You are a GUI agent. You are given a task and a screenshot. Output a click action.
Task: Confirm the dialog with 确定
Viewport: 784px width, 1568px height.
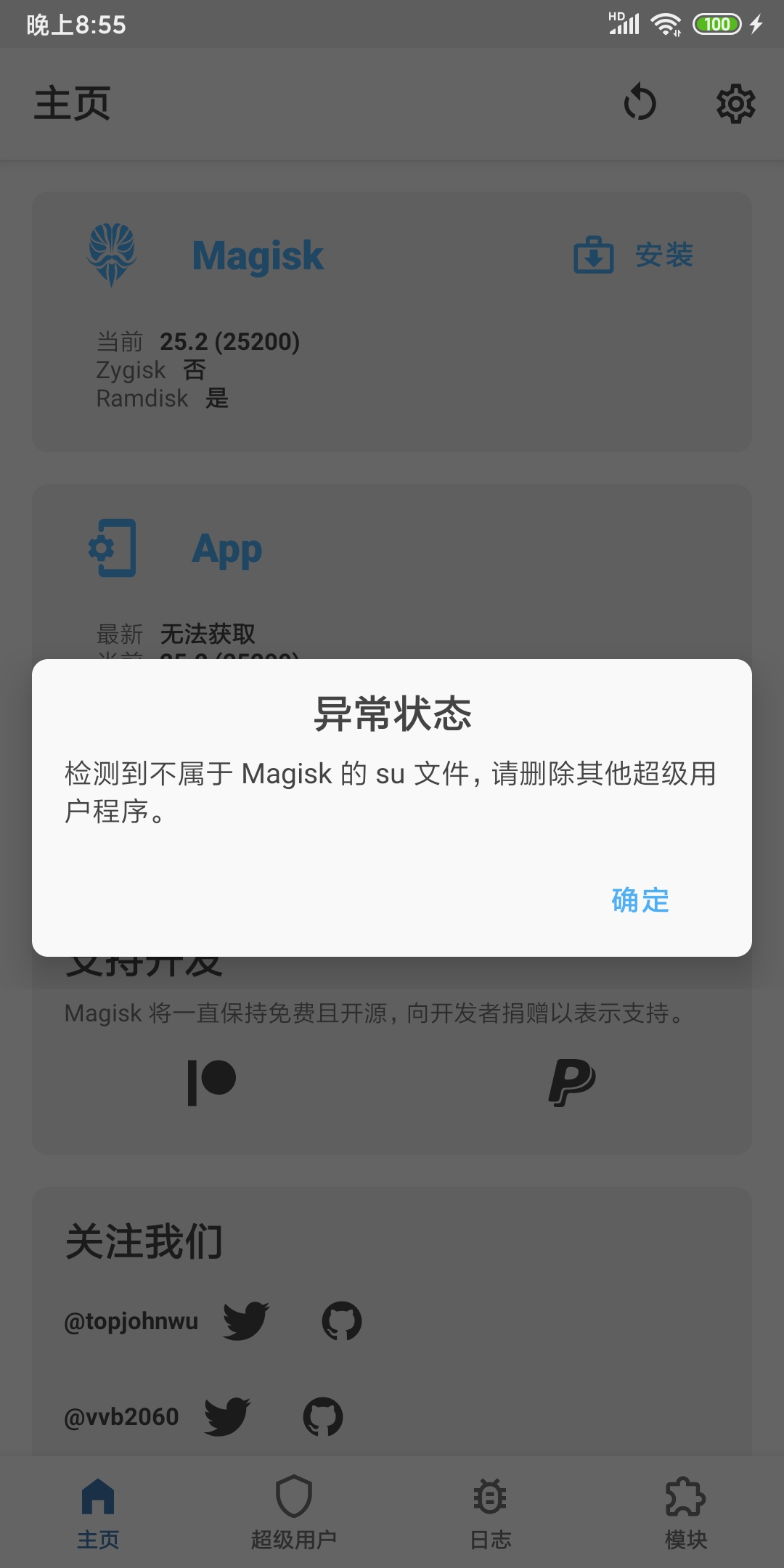640,900
